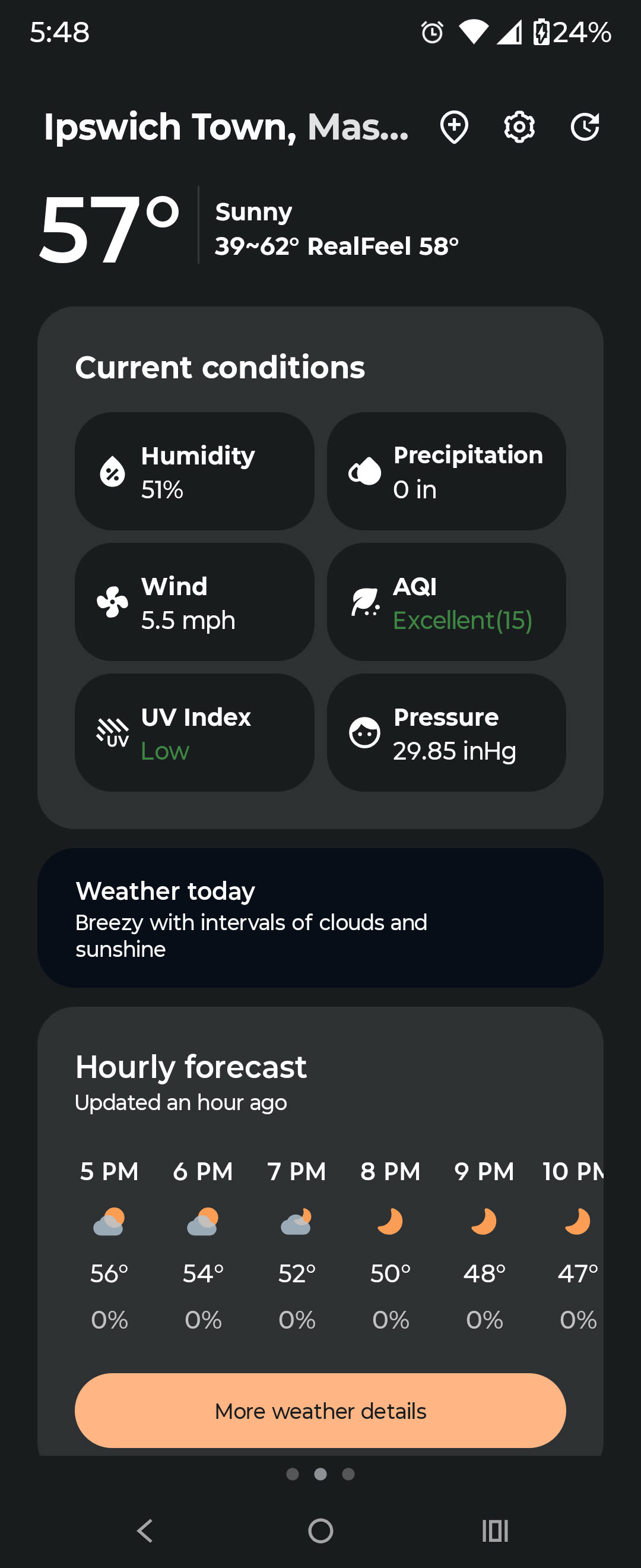Open the Precipitation card

click(446, 471)
